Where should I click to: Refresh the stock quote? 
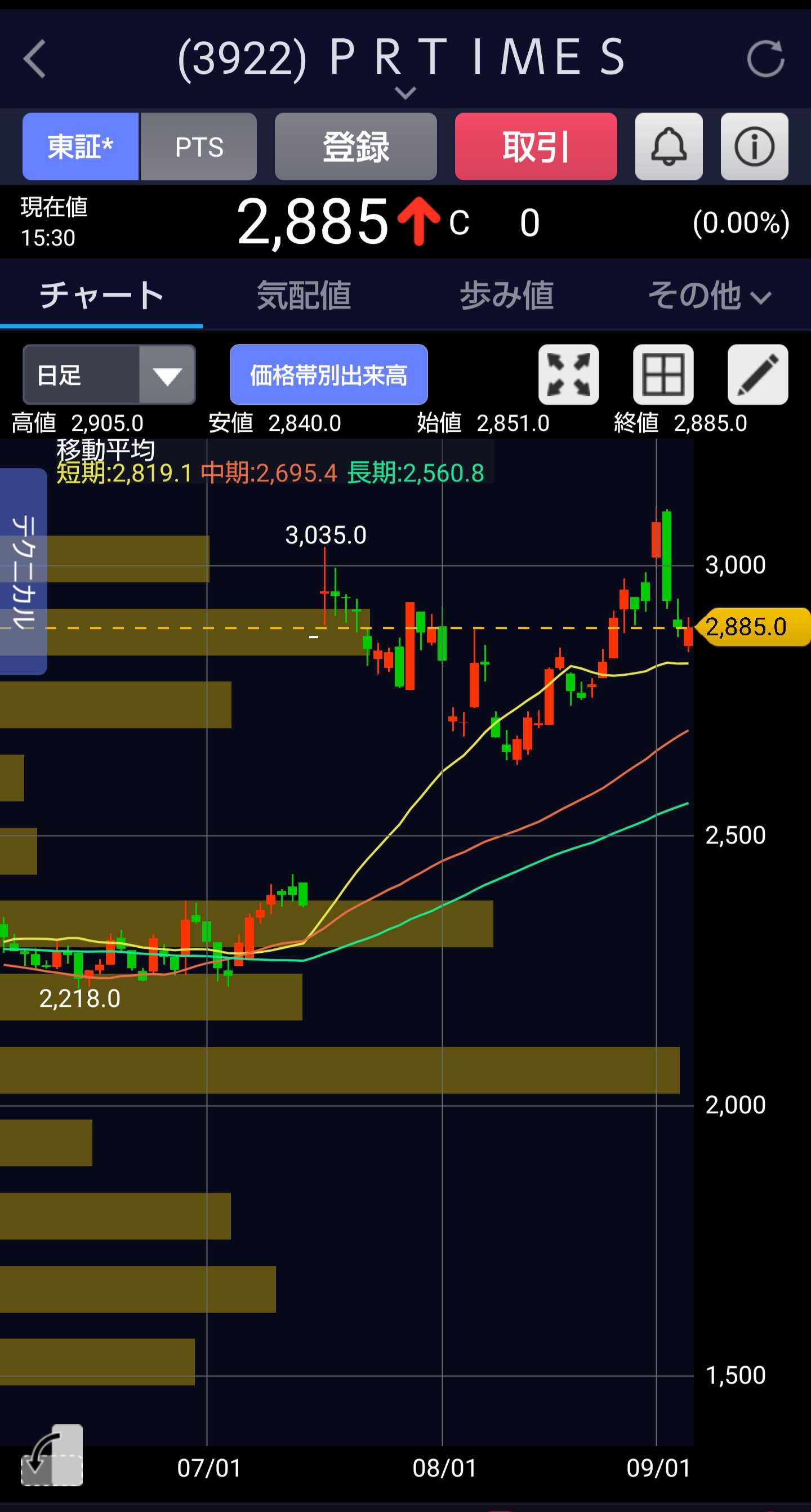(x=765, y=59)
